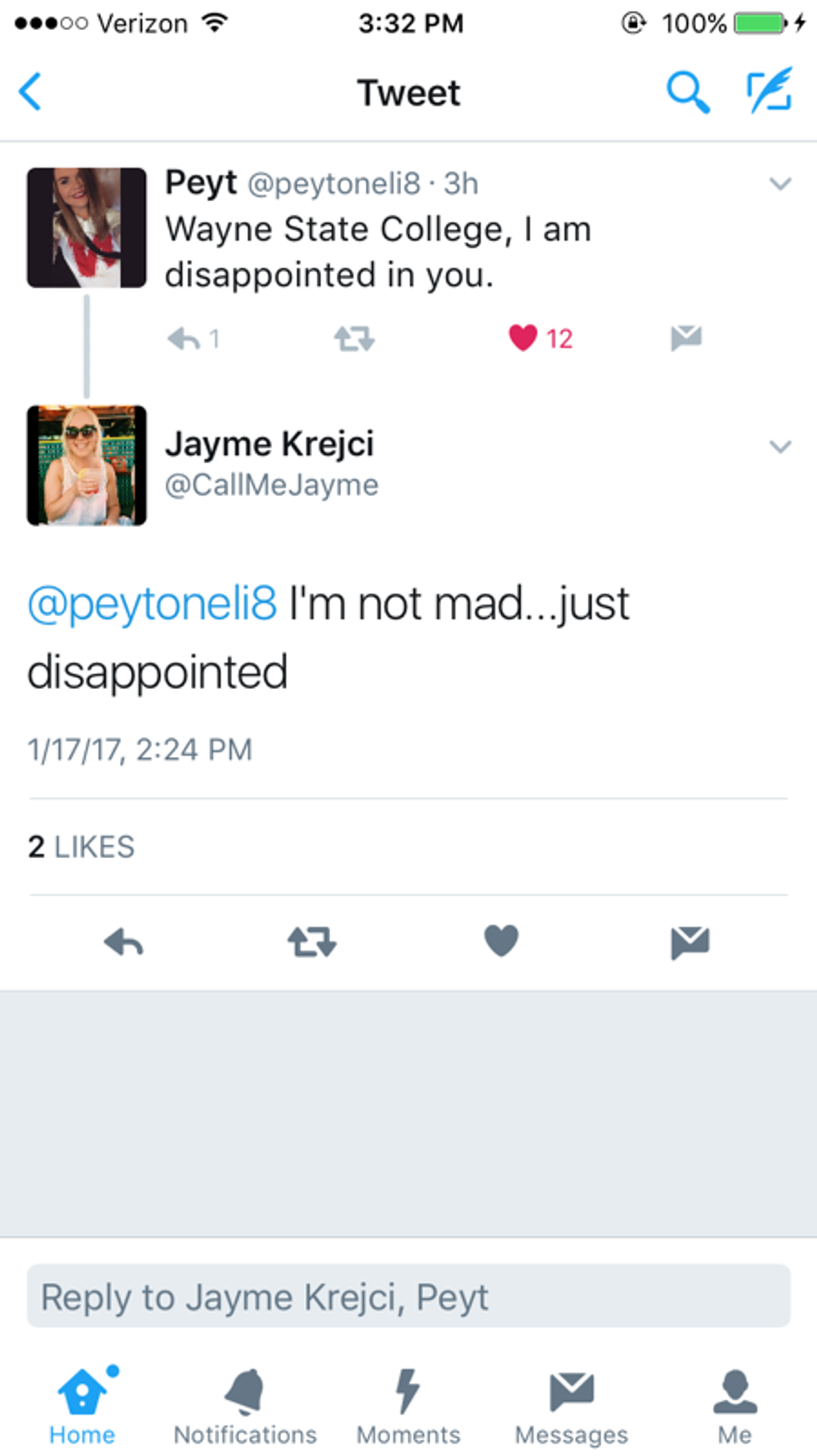Open the @peytoneli8 mention link
The width and height of the screenshot is (817, 1456).
point(153,604)
